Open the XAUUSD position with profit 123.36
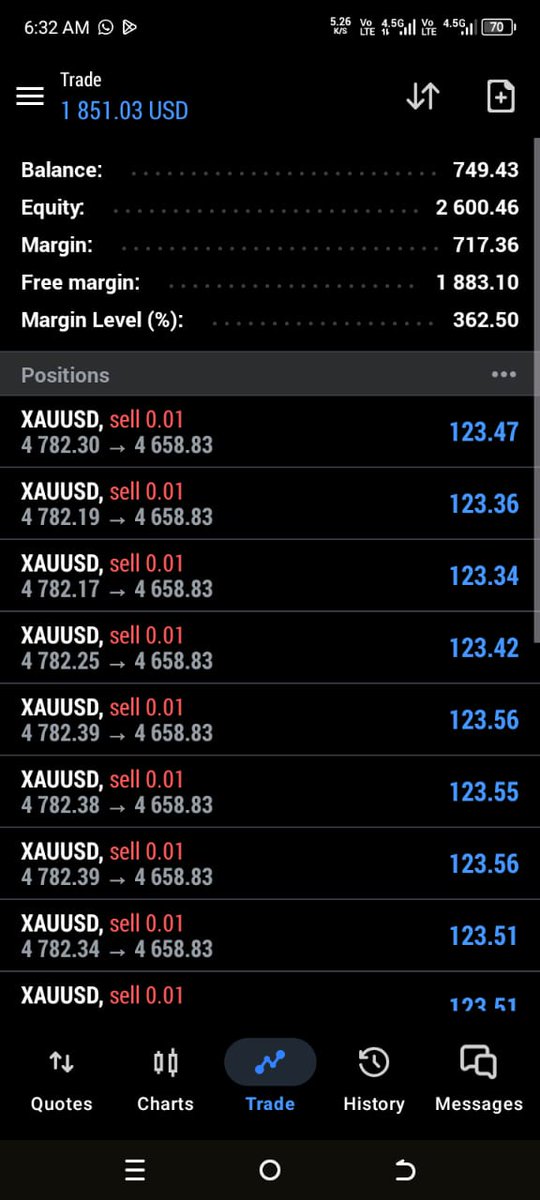 point(270,504)
